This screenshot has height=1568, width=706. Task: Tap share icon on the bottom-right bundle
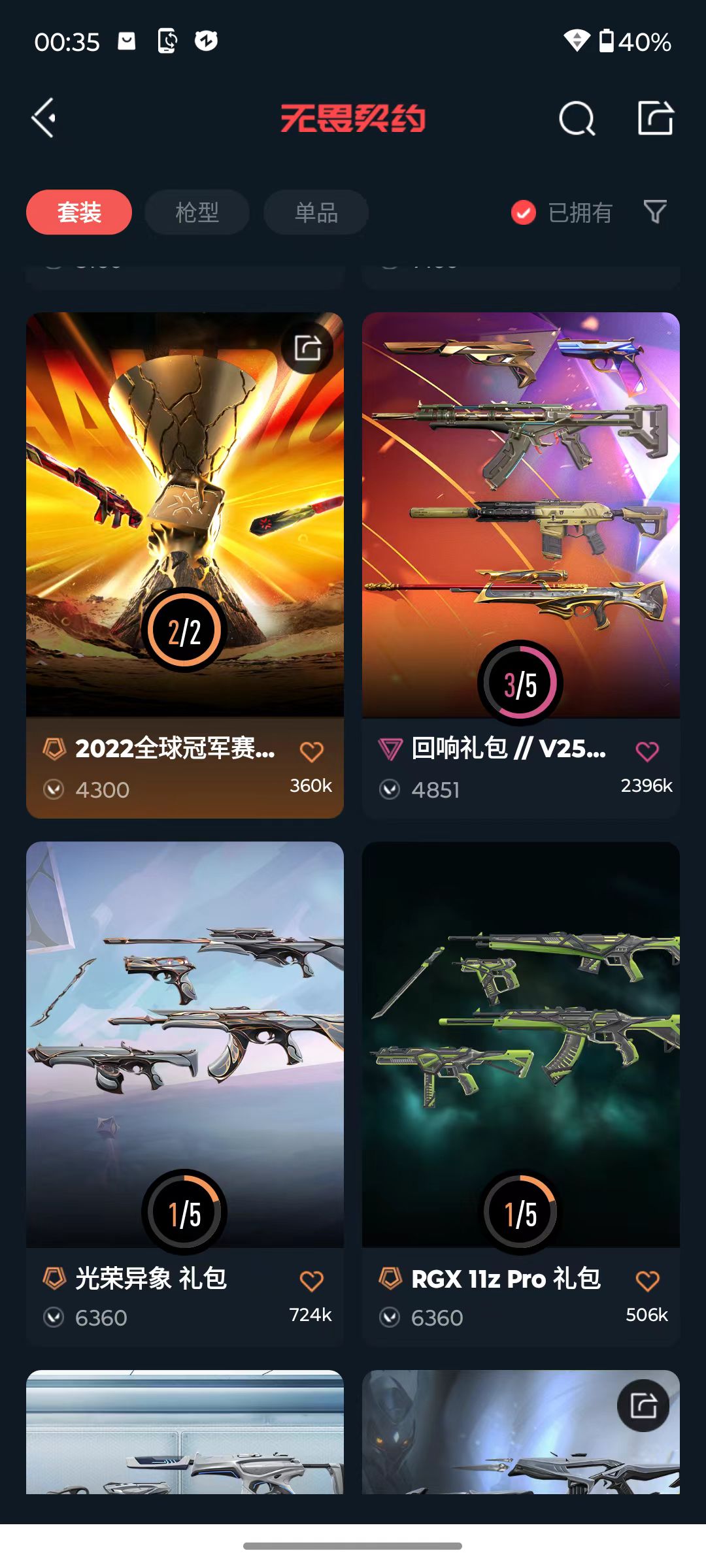(643, 1405)
